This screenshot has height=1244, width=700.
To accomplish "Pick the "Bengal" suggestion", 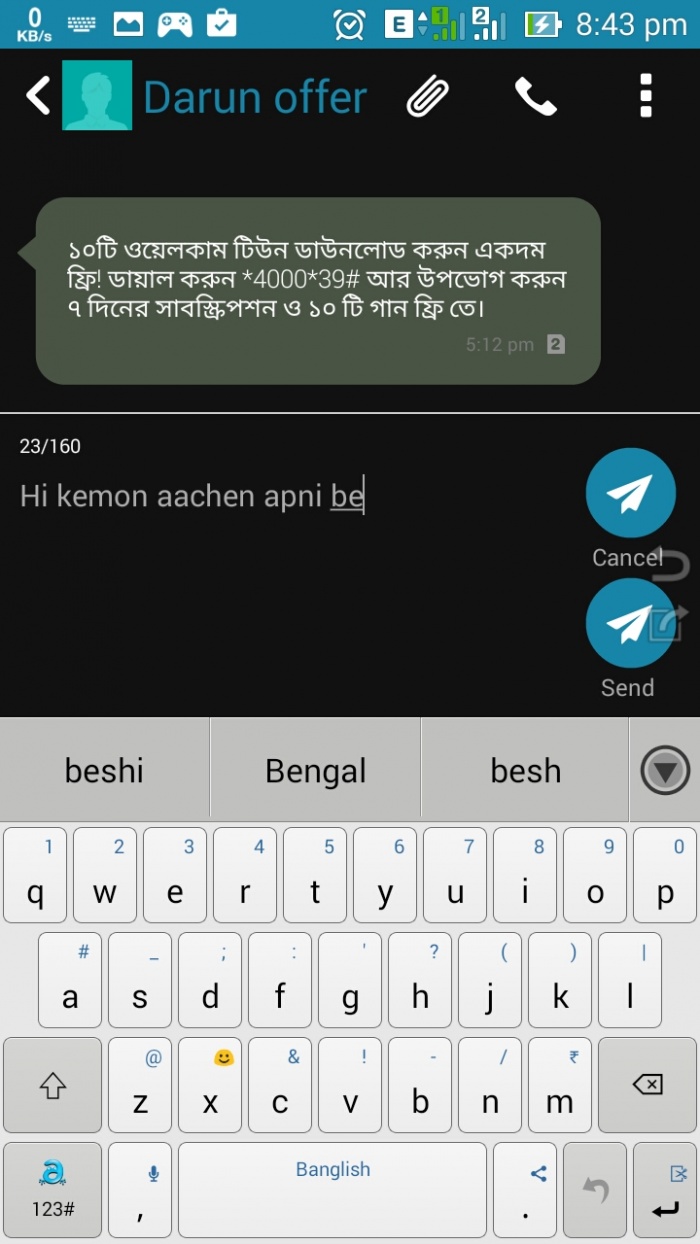I will coord(315,771).
